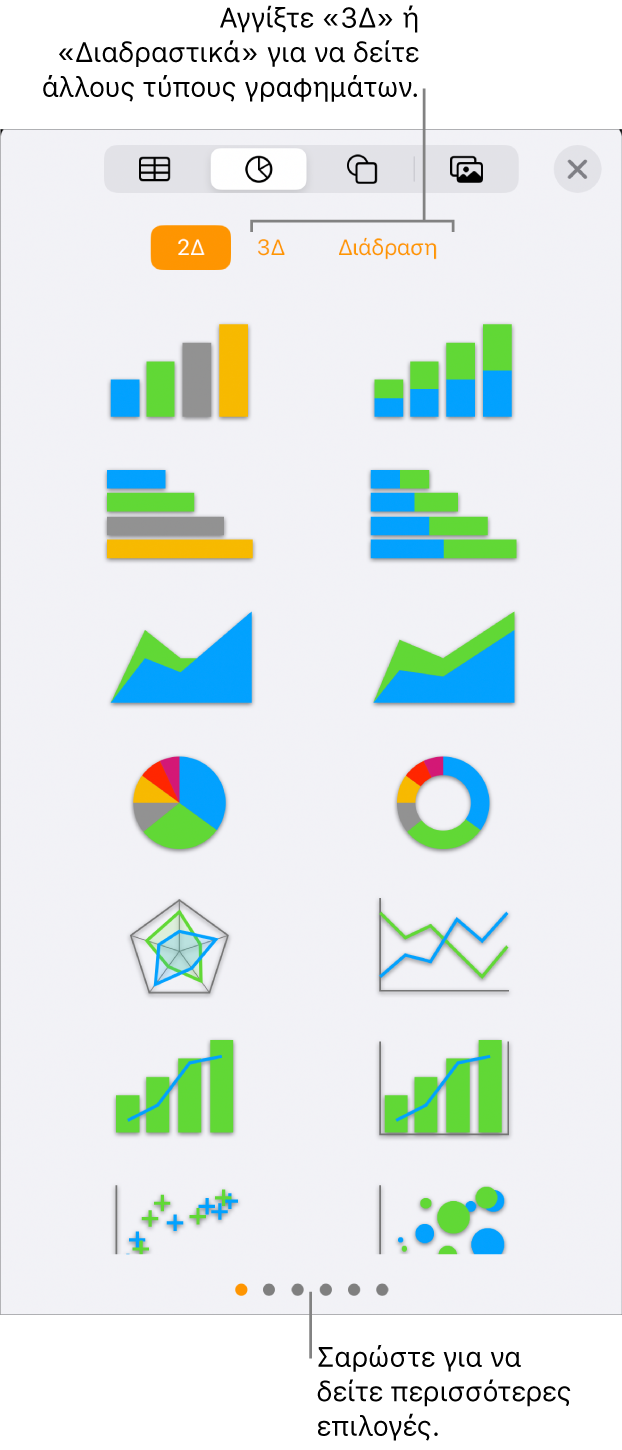Close the chart picker panel

(x=577, y=169)
